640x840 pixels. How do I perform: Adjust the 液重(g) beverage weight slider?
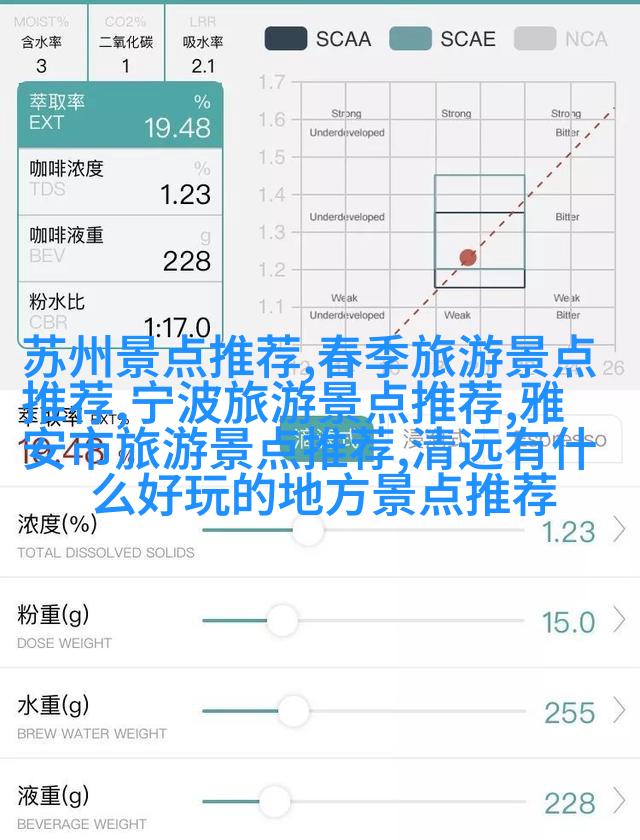[x=274, y=800]
